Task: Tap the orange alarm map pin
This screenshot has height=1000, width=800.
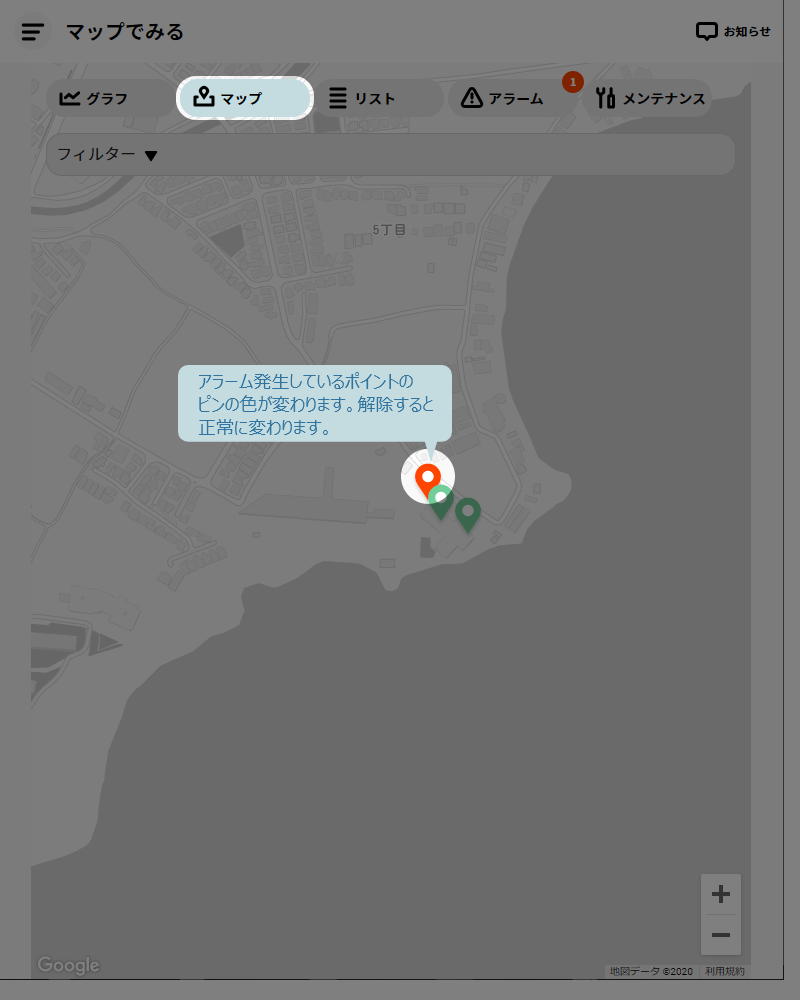Action: point(427,477)
